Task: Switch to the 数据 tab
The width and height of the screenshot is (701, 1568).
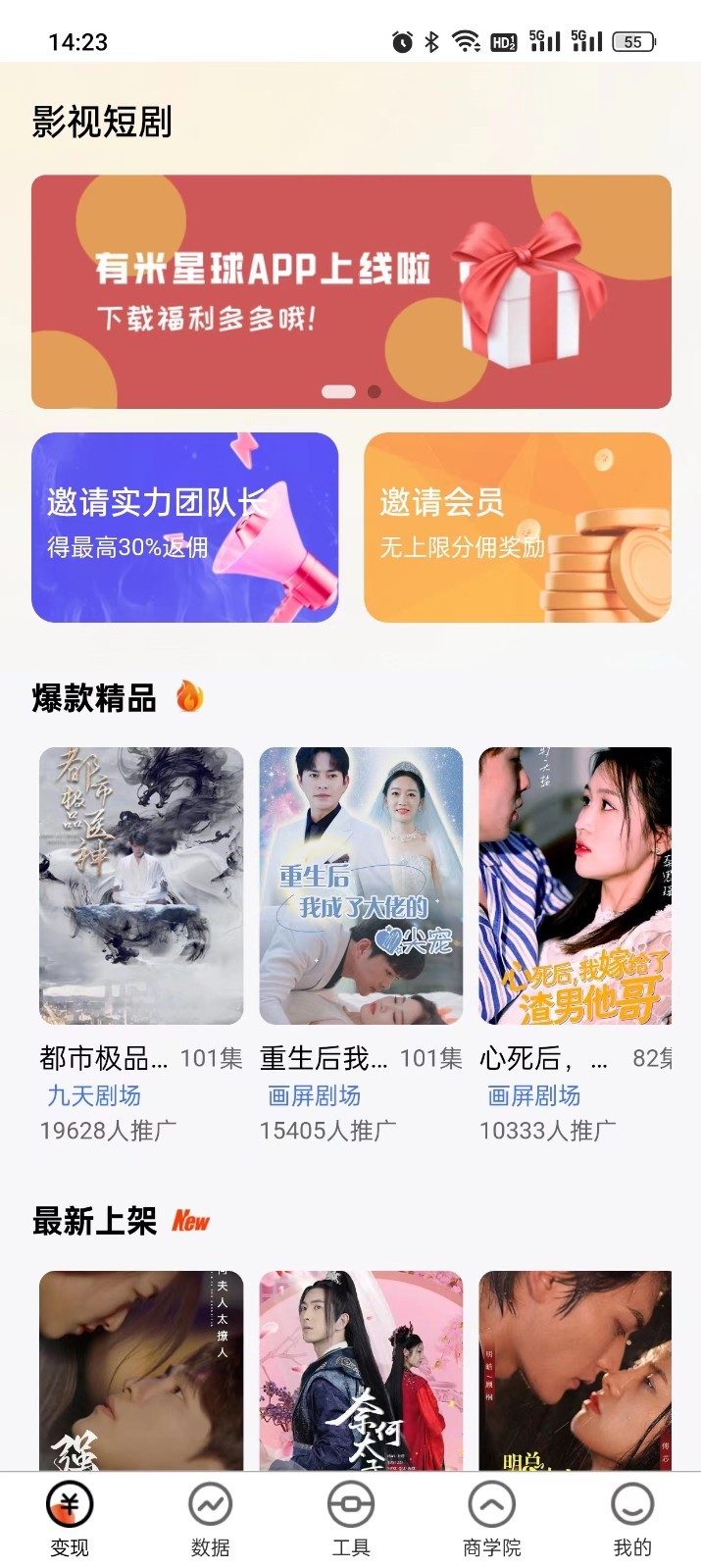Action: coord(210,1518)
